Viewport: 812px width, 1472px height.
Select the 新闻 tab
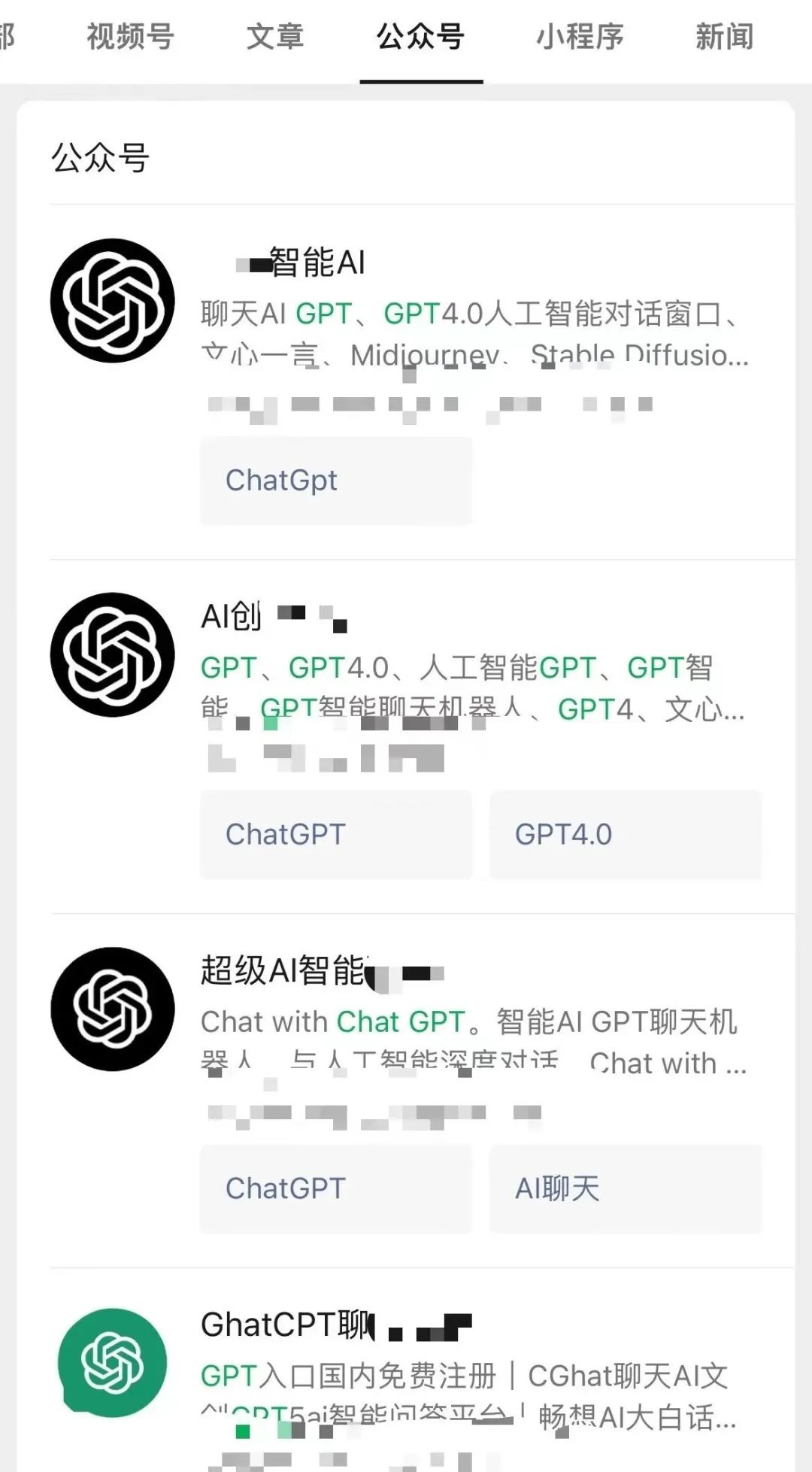point(724,36)
